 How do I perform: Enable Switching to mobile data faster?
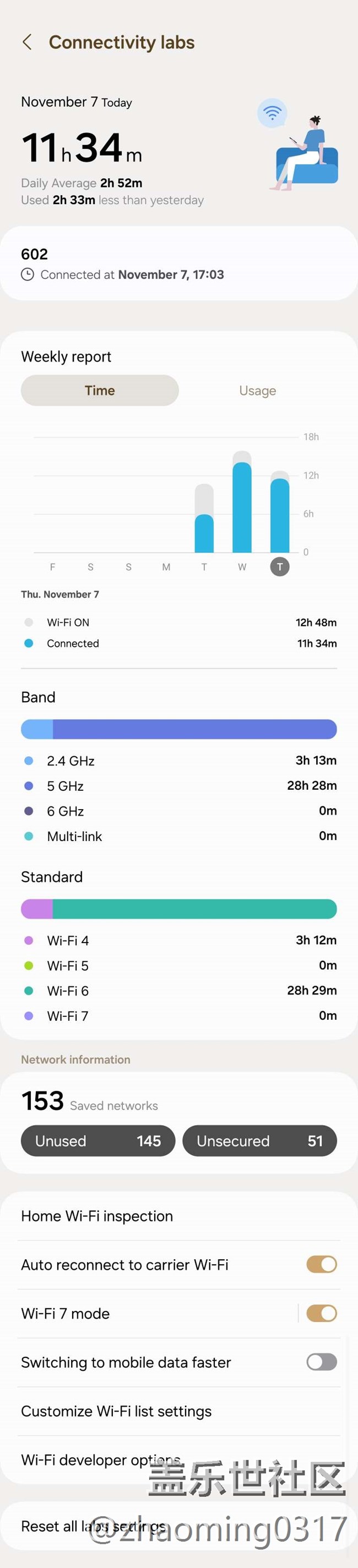[x=321, y=1362]
